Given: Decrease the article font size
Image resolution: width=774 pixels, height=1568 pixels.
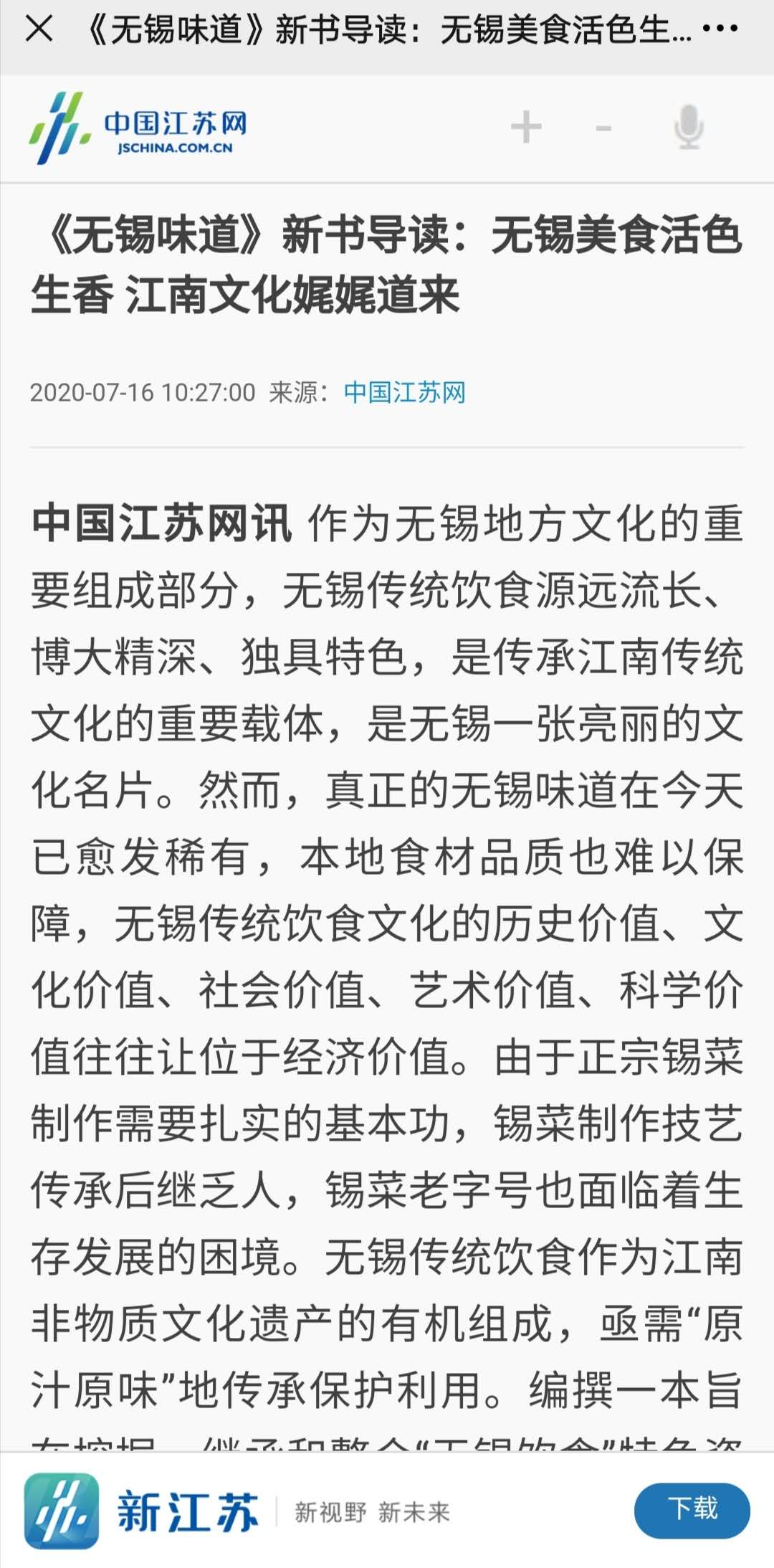Looking at the screenshot, I should point(603,129).
